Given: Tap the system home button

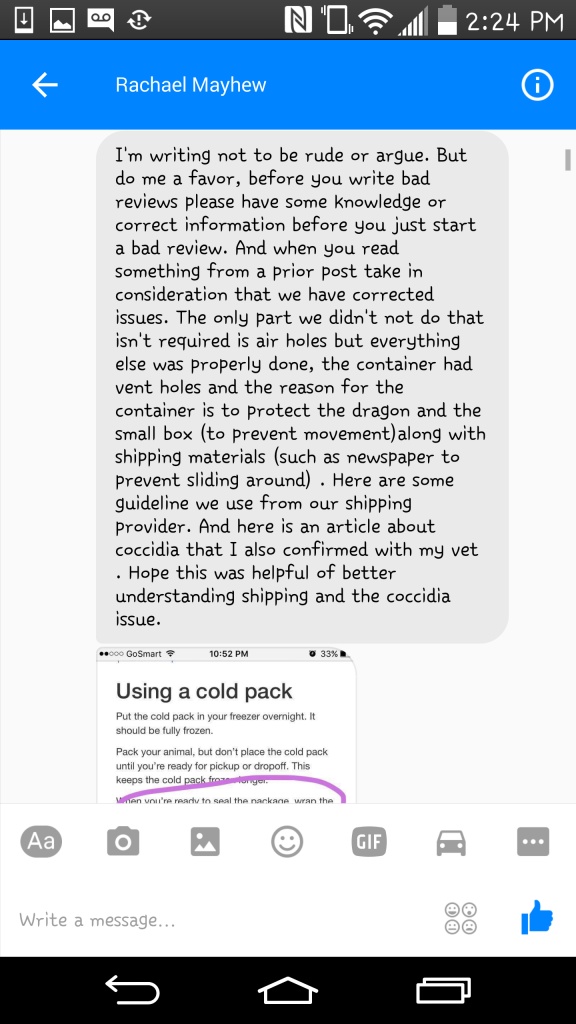Looking at the screenshot, I should pos(288,991).
